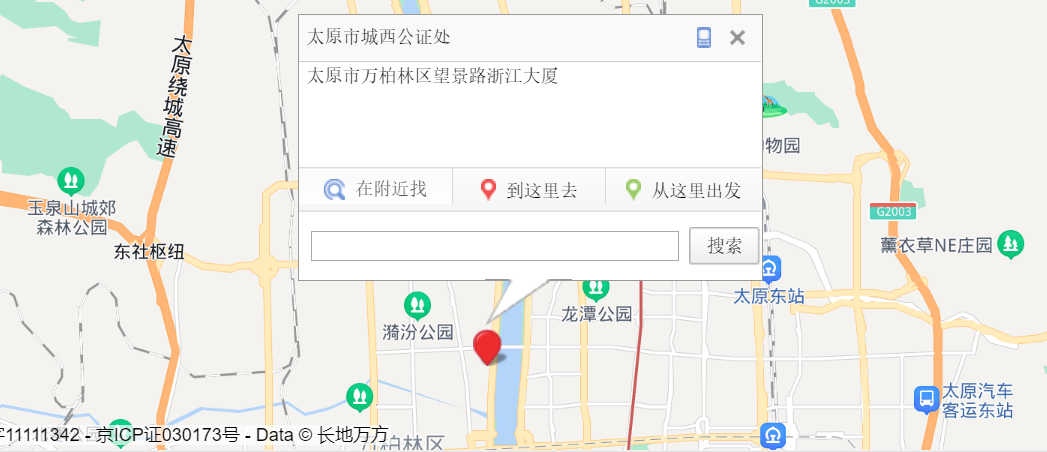Screen dimensions: 1047x452
Task: Select the 到这里去 tab
Action: [528, 189]
